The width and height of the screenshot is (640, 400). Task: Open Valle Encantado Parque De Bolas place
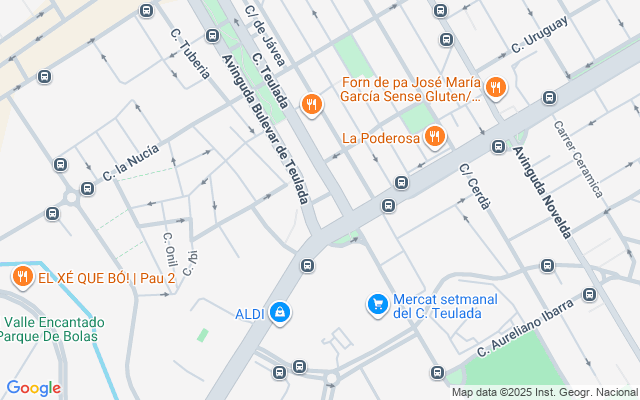point(52,329)
